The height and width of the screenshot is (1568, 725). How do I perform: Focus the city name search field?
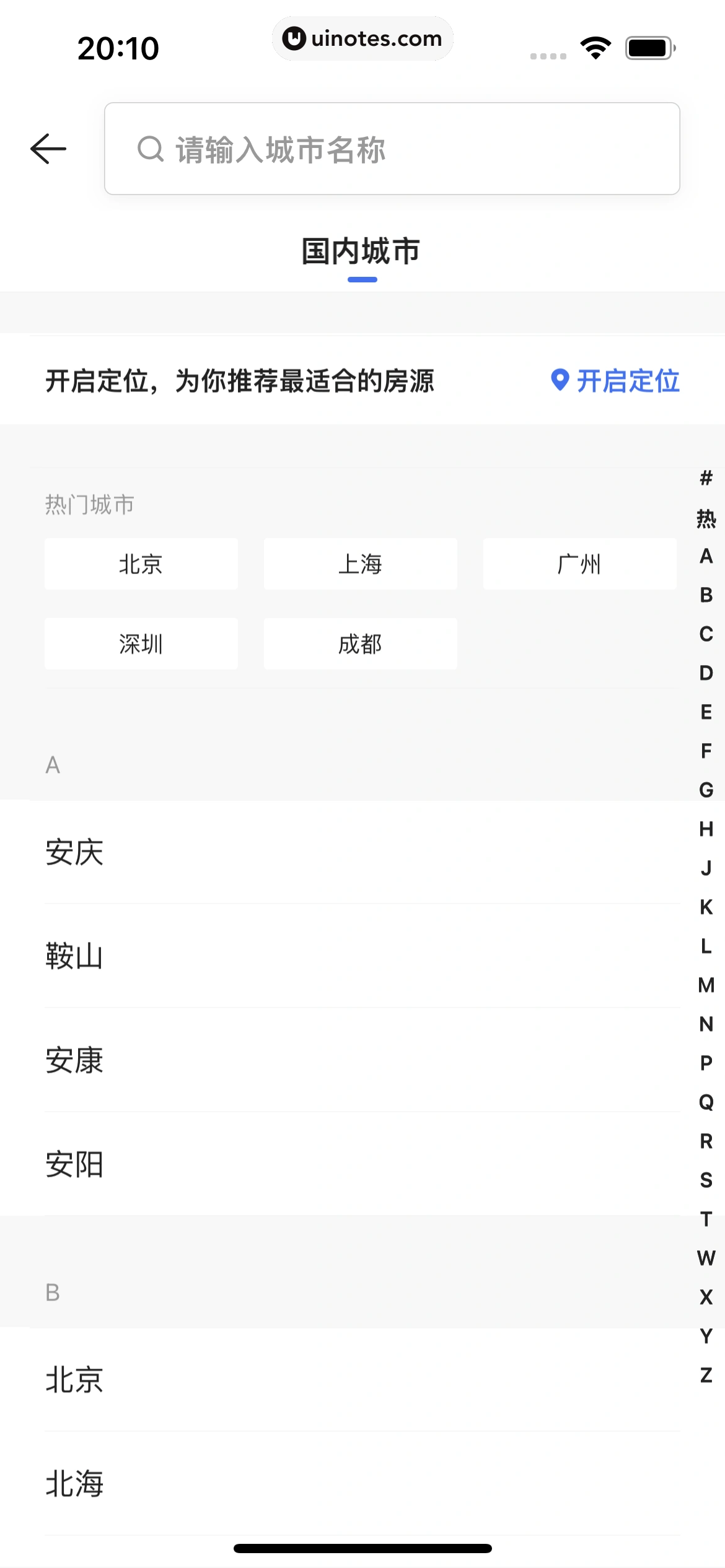(392, 149)
